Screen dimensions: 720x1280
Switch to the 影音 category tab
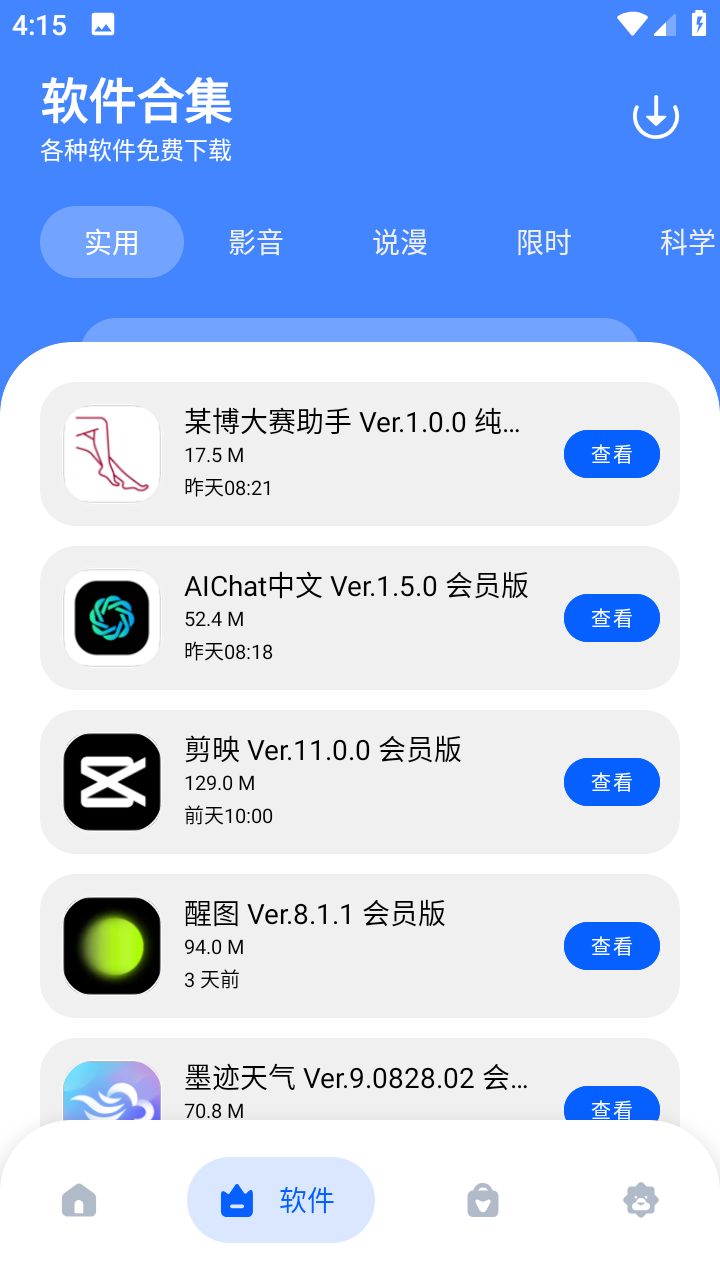pyautogui.click(x=256, y=242)
